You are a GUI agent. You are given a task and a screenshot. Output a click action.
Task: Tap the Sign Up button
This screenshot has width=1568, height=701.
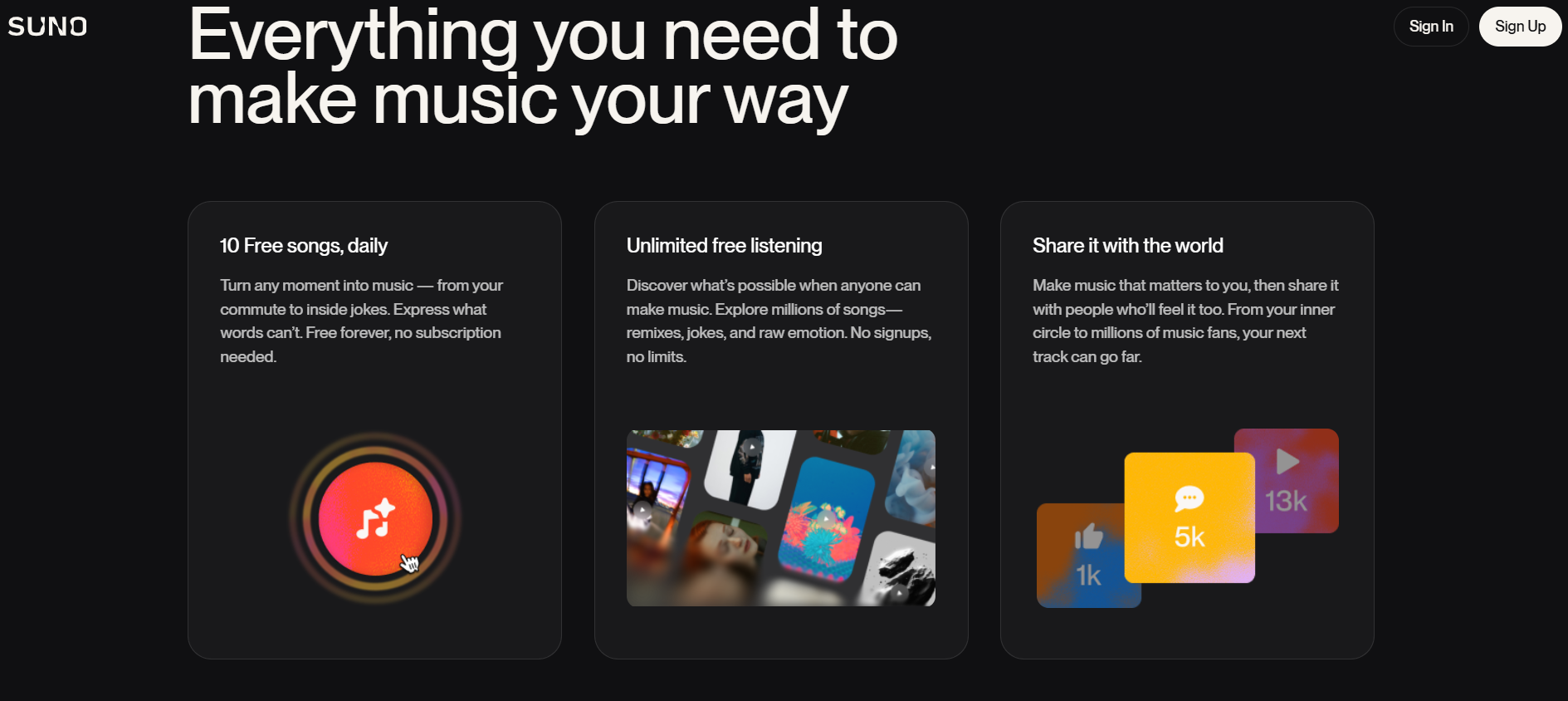coord(1519,27)
